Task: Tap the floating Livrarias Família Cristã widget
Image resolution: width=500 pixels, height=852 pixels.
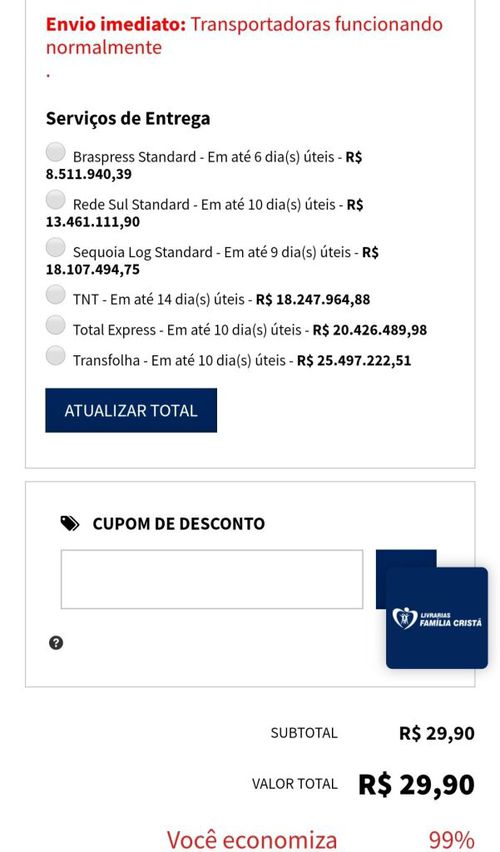Action: (437, 618)
